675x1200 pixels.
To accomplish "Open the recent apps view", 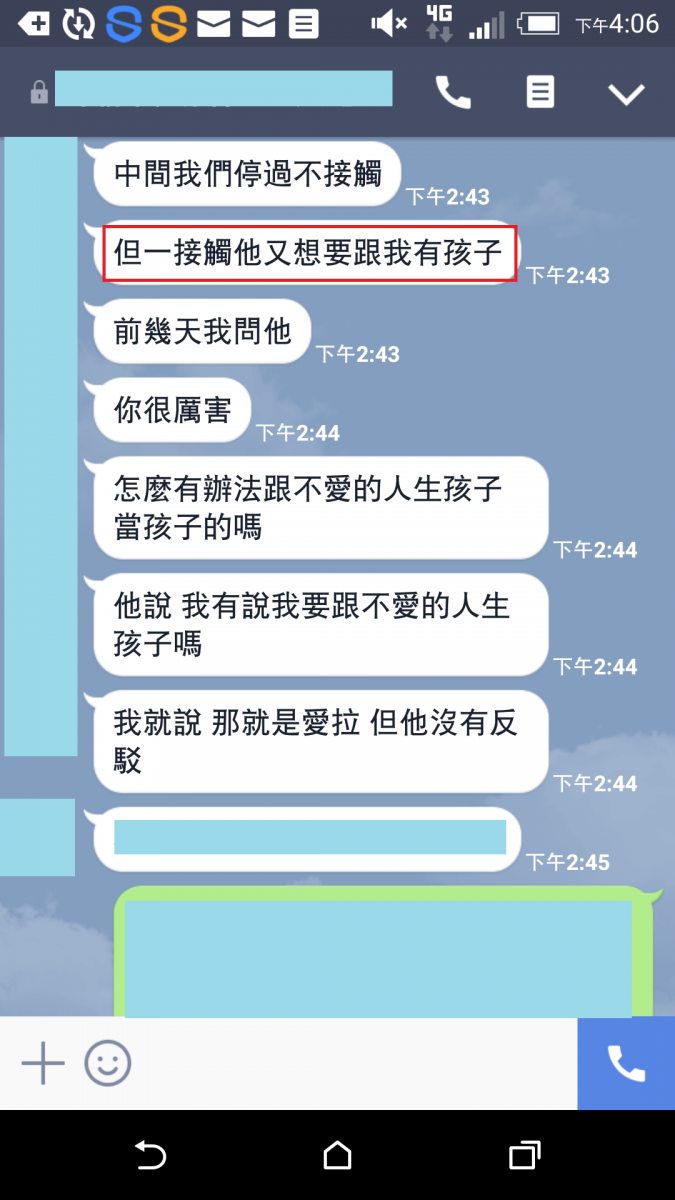I will click(x=524, y=1155).
